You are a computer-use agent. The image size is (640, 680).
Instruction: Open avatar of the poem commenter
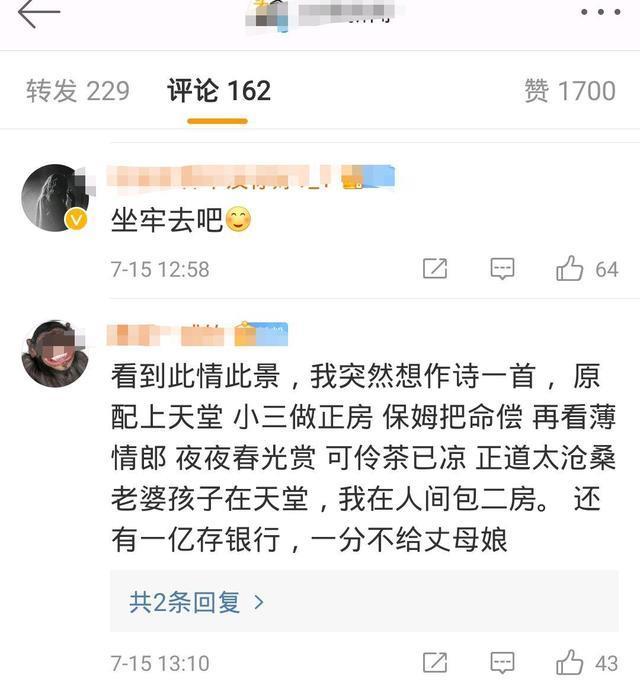pos(56,354)
